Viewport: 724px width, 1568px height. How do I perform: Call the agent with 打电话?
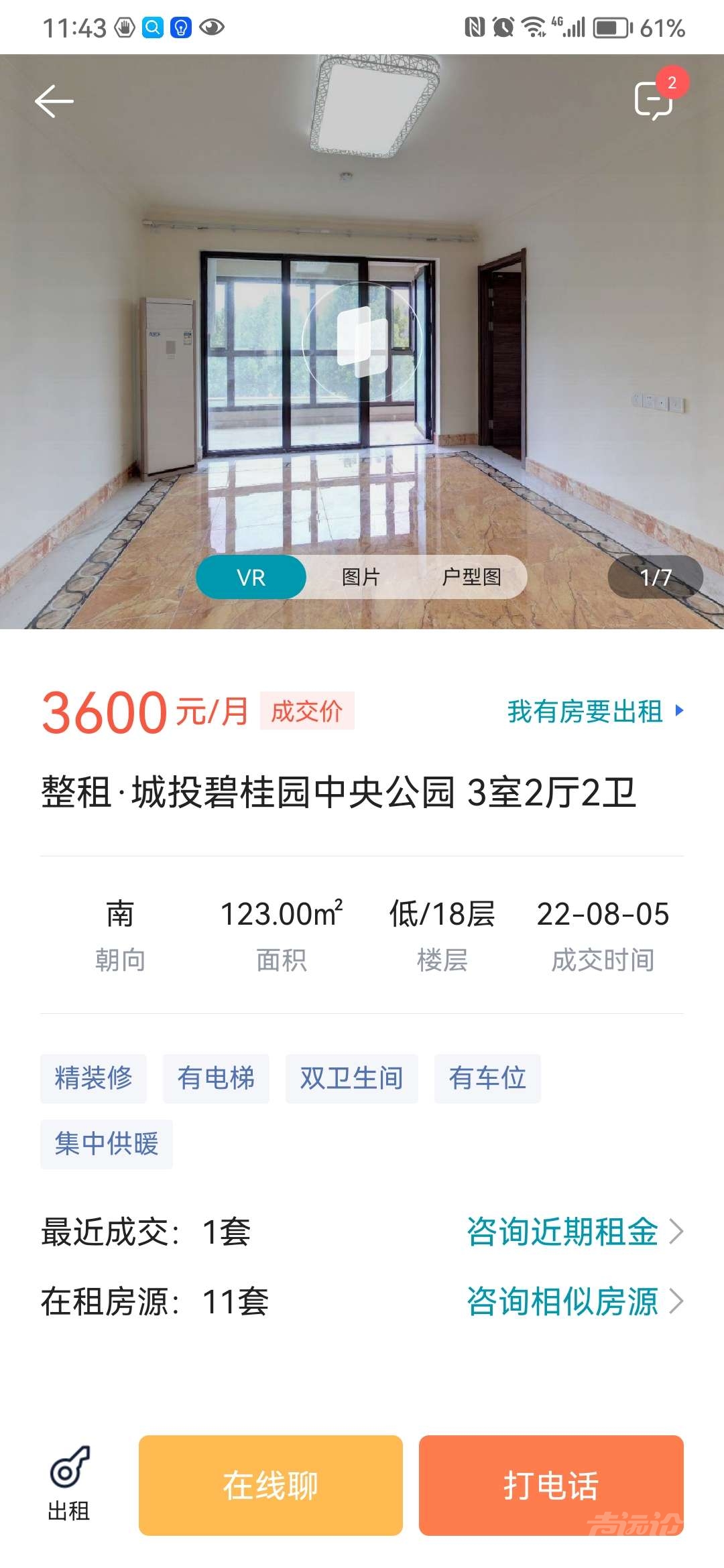pos(551,1485)
